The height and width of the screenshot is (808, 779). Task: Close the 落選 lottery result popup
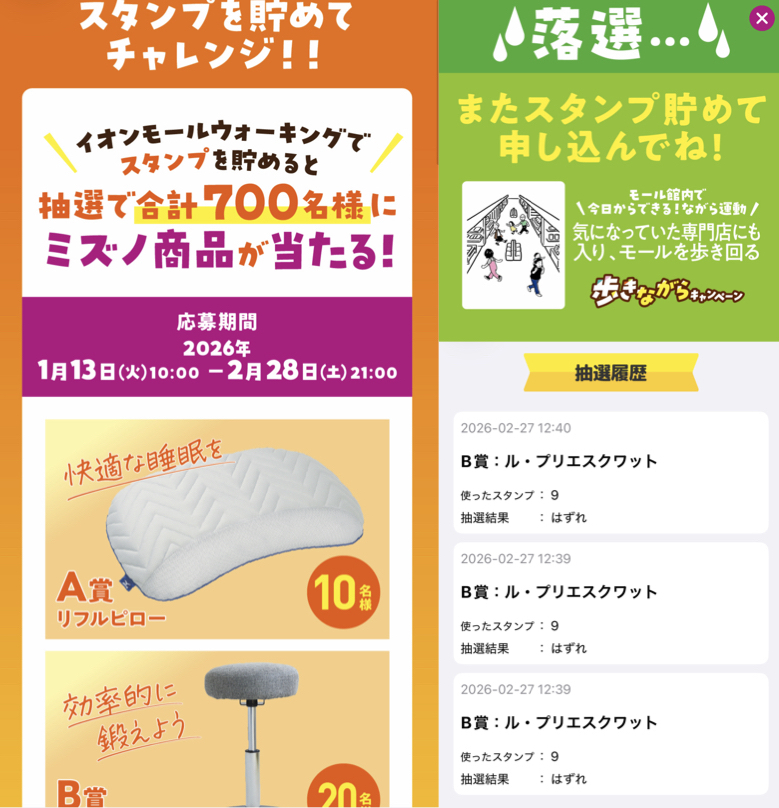(761, 18)
